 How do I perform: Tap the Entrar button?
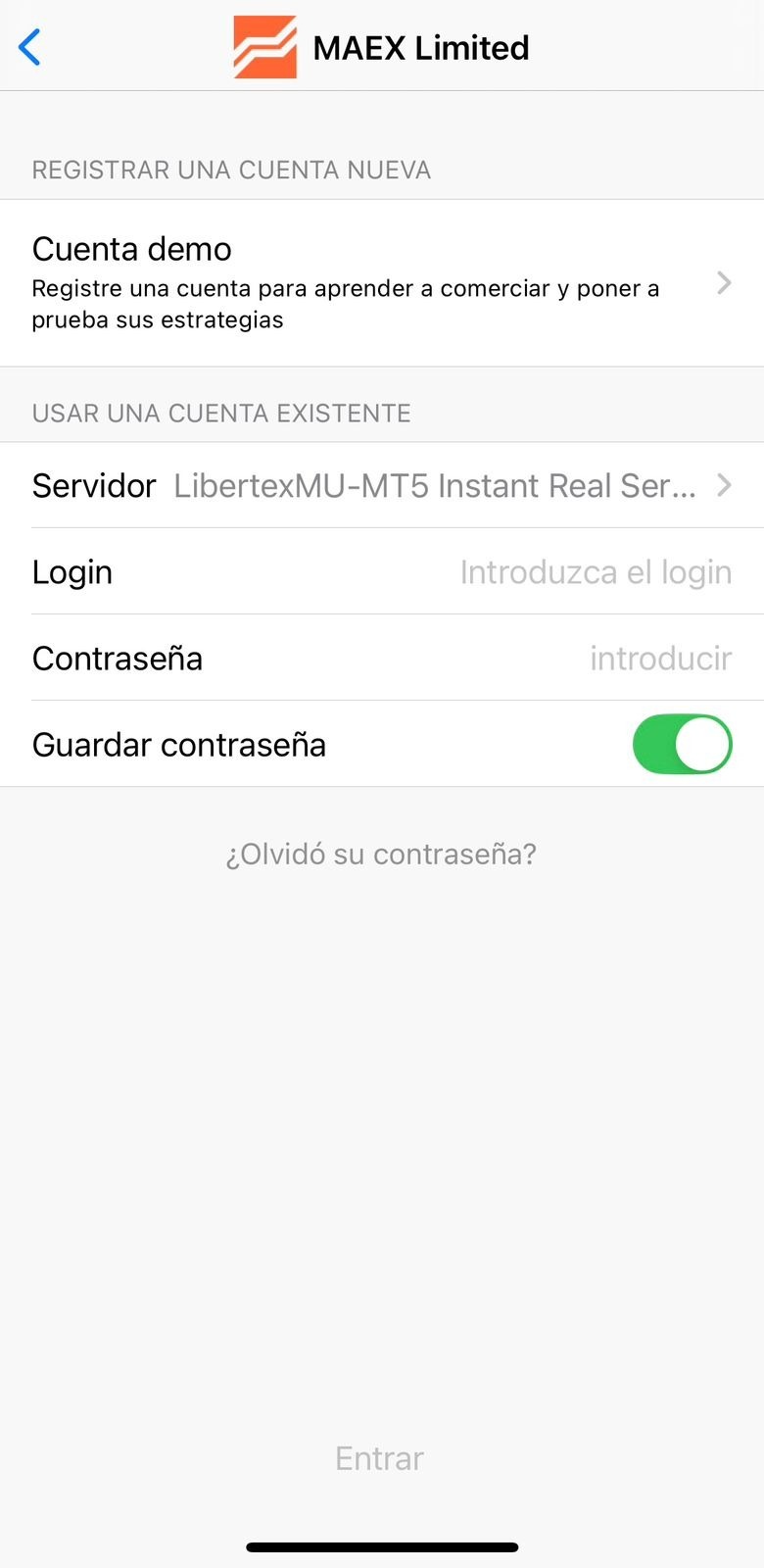pyautogui.click(x=380, y=1458)
